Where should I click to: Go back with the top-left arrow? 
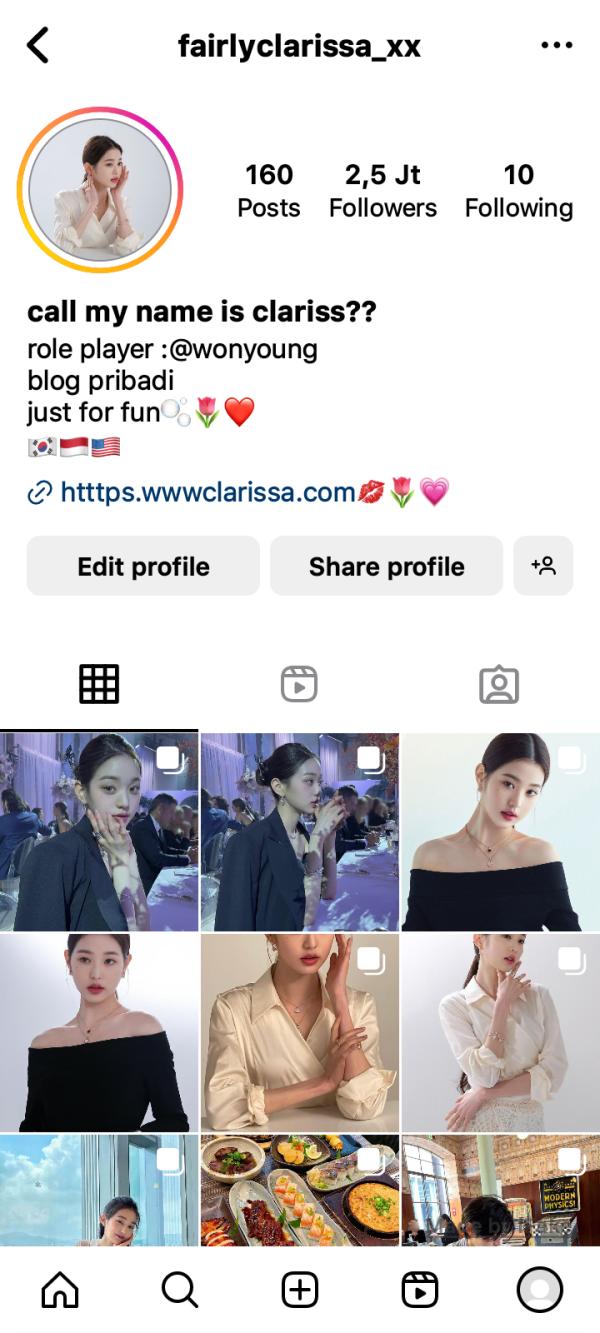click(38, 46)
